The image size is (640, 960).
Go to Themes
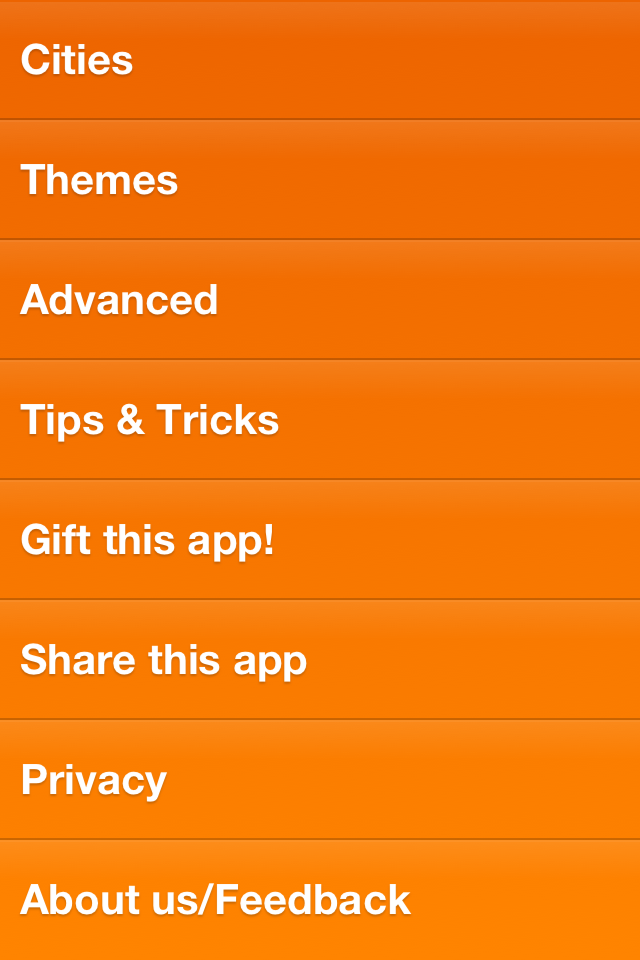[320, 180]
